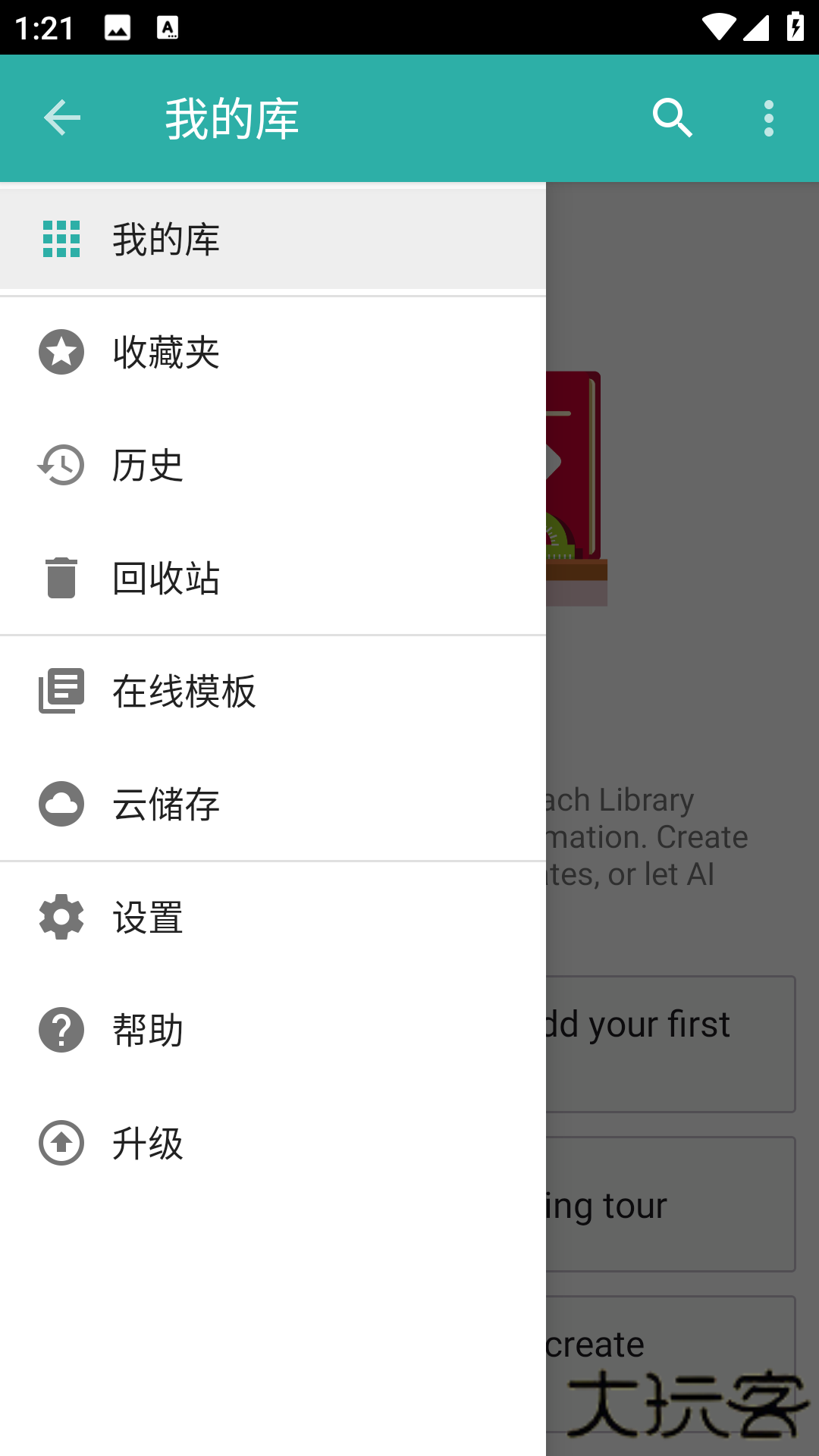
Task: Choose 设置 in the navigation drawer
Action: (x=148, y=917)
